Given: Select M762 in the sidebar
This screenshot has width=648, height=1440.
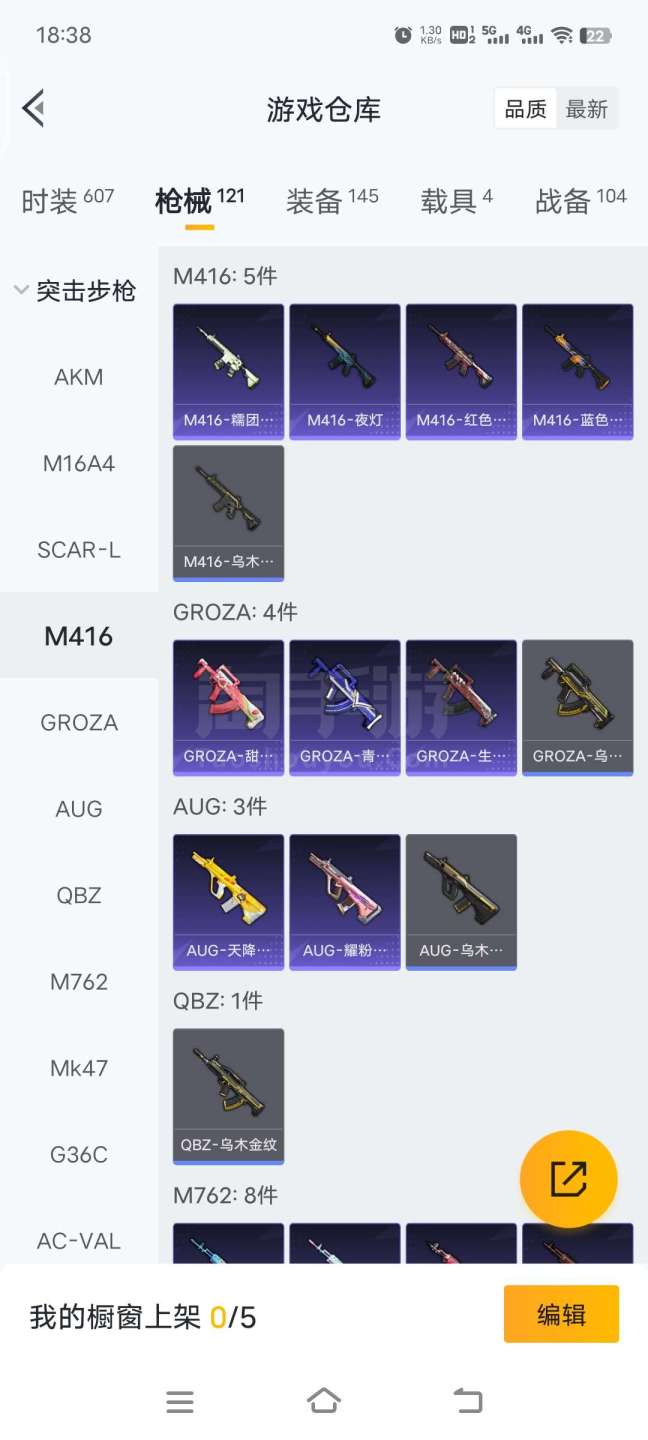Looking at the screenshot, I should point(79,982).
